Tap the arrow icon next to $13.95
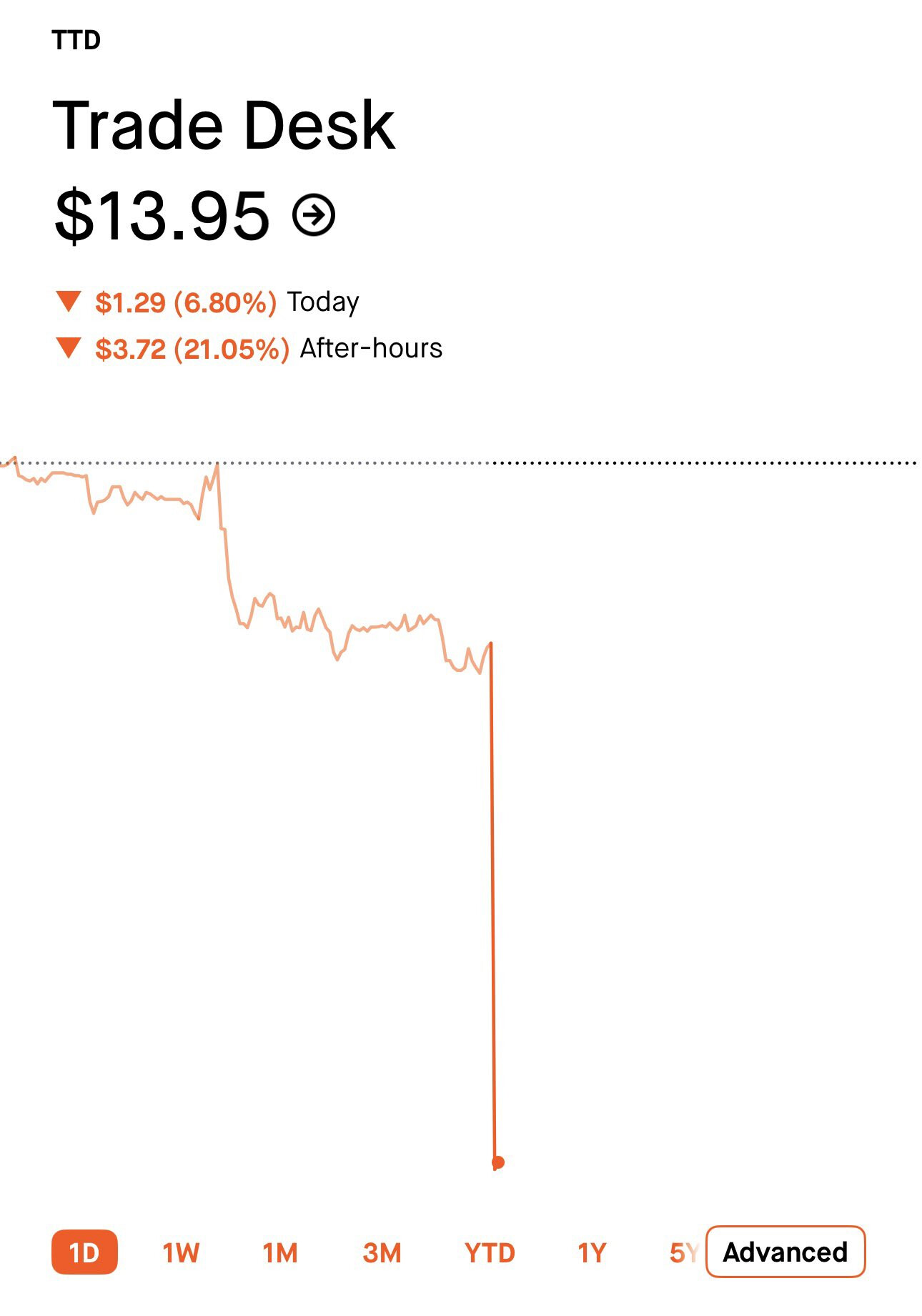The height and width of the screenshot is (1316, 922). coord(314,214)
